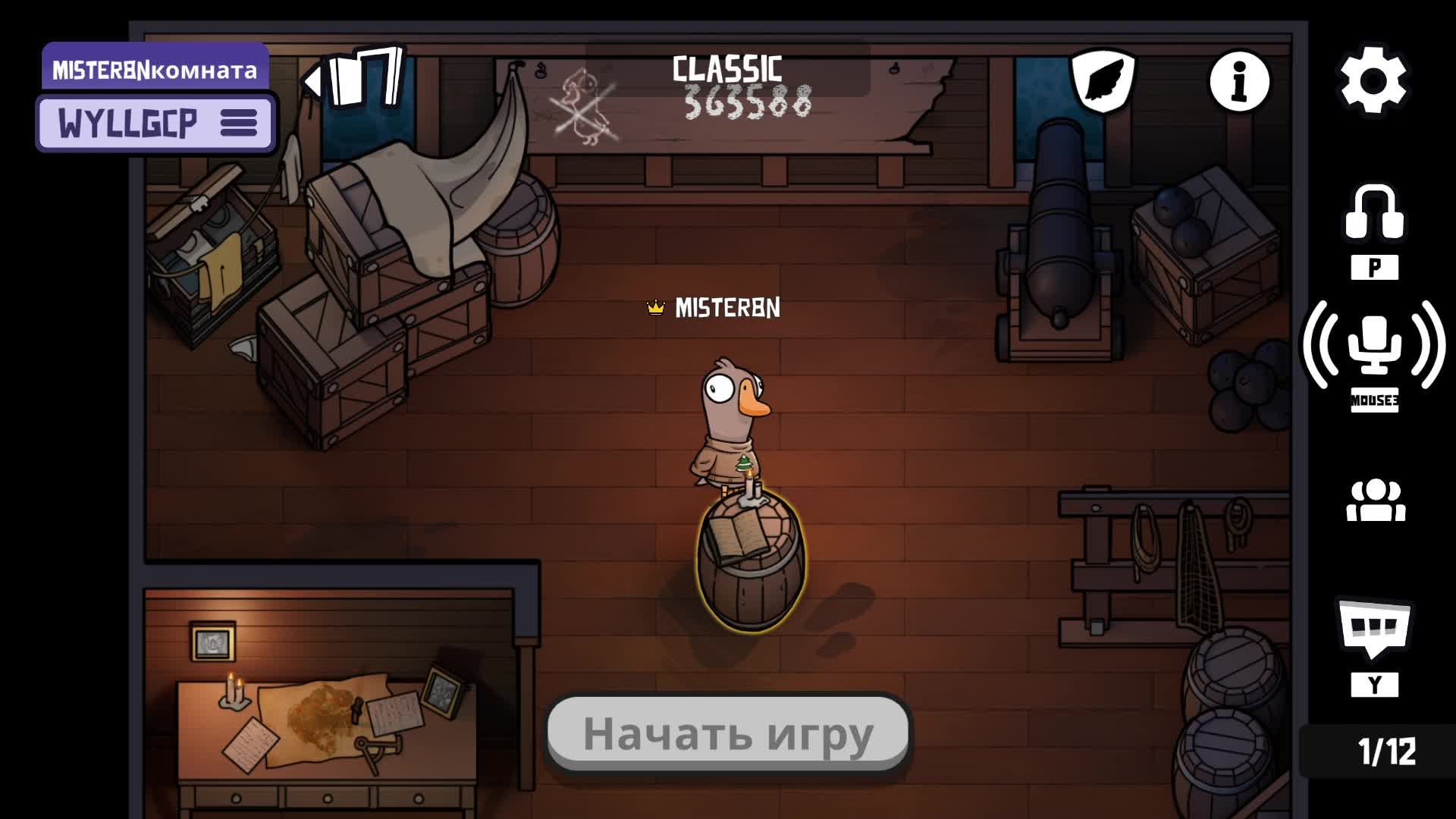The height and width of the screenshot is (819, 1456).
Task: Open the WYLLGCP room code menu
Action: click(157, 123)
